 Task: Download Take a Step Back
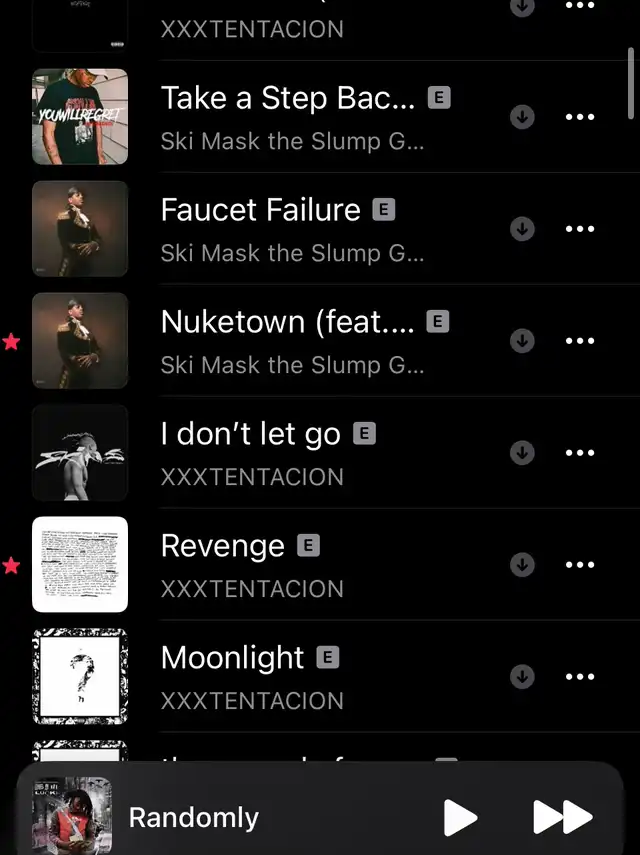522,117
